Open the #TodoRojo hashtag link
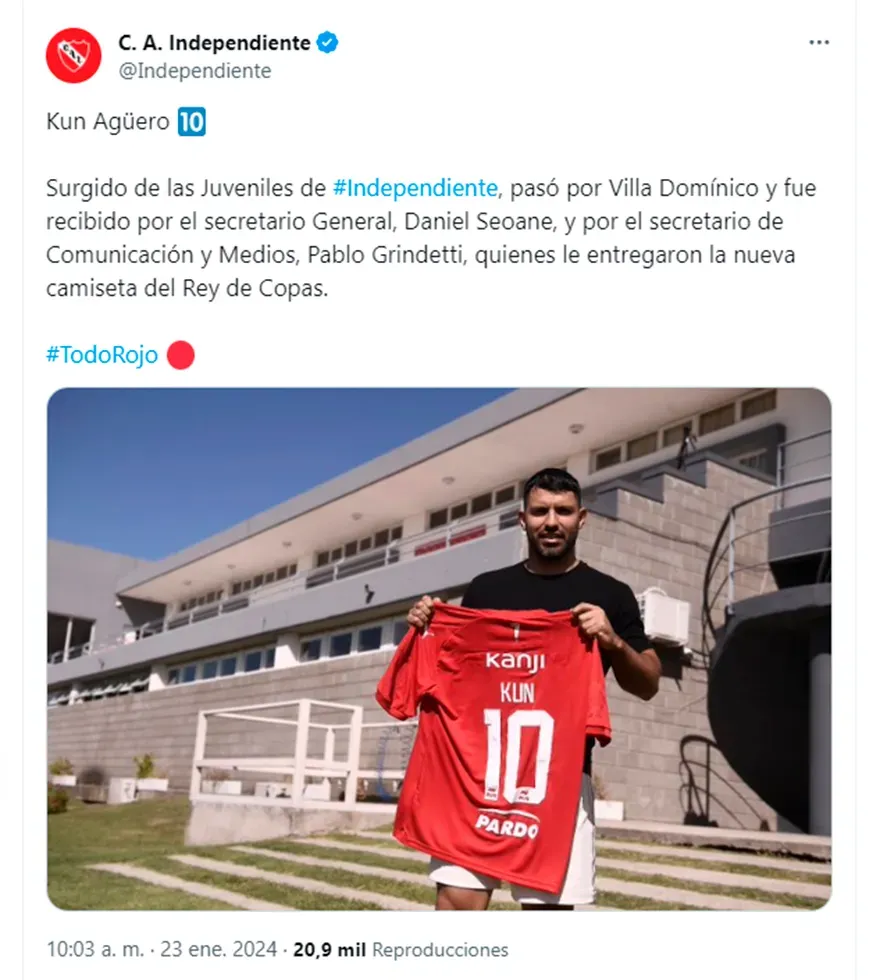Screen dimensions: 880x980 (x=100, y=353)
